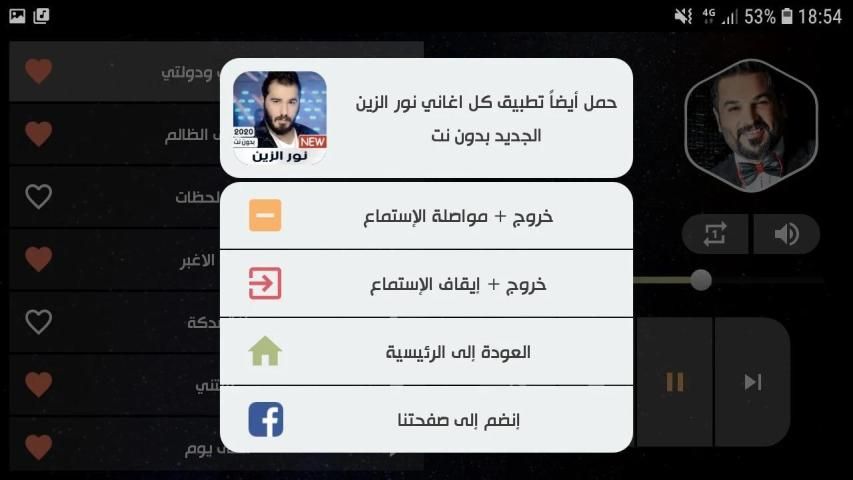The height and width of the screenshot is (480, 853).
Task: Toggle heart on the يوم song
Action: coord(38,447)
